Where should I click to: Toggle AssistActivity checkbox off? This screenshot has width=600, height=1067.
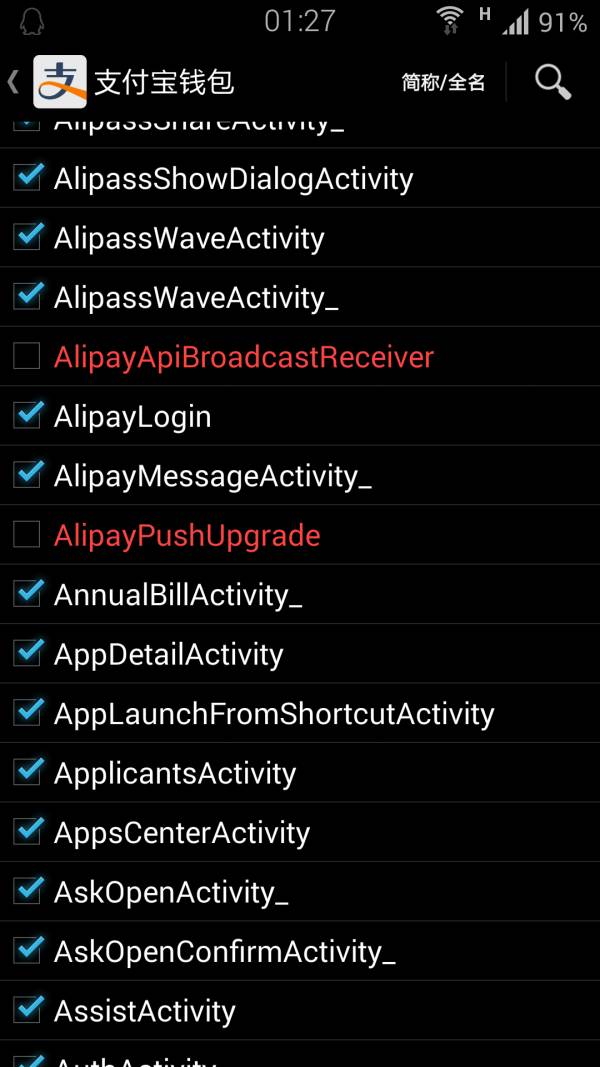coord(27,1010)
